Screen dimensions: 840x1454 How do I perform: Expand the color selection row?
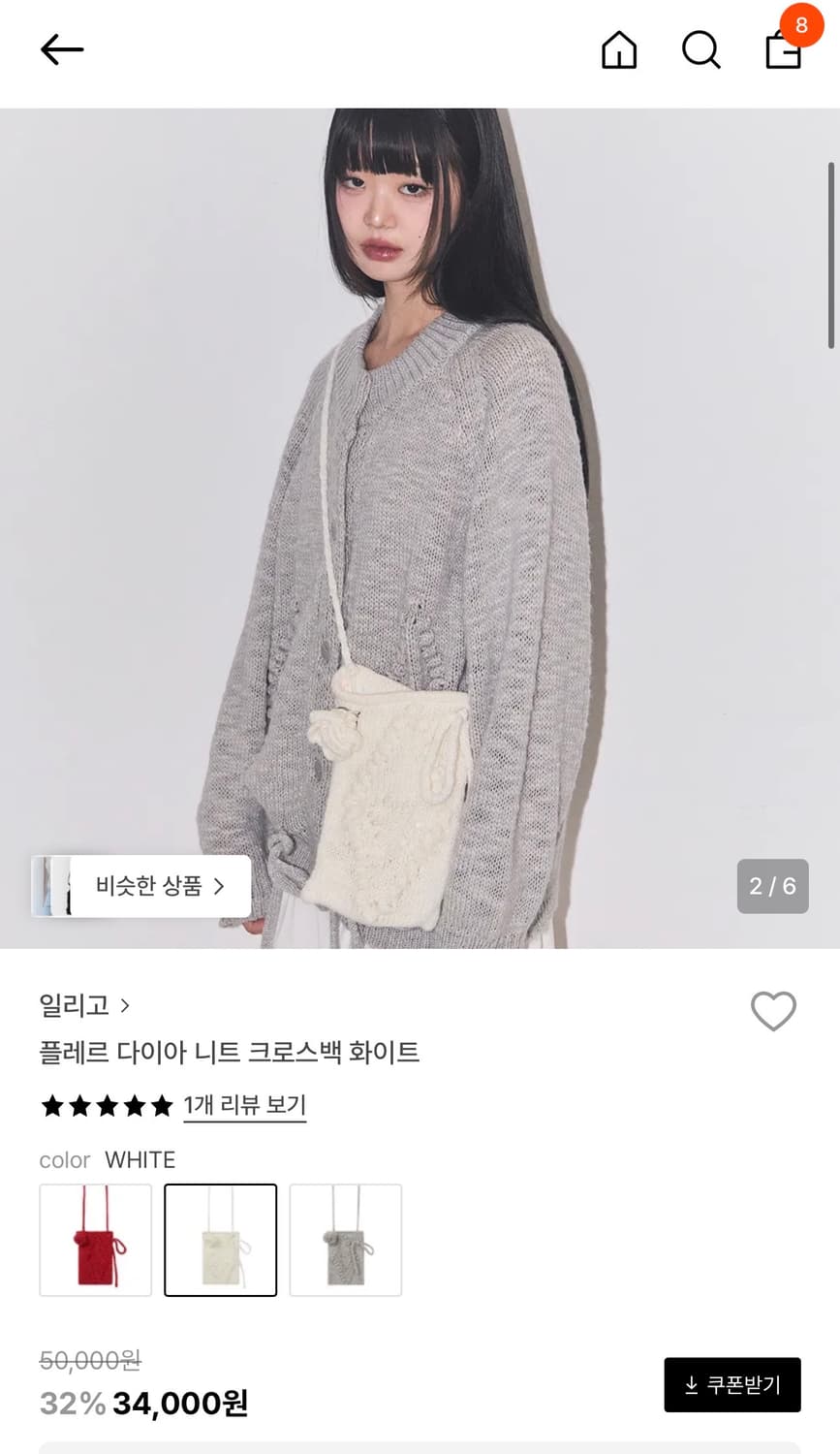140,1159
